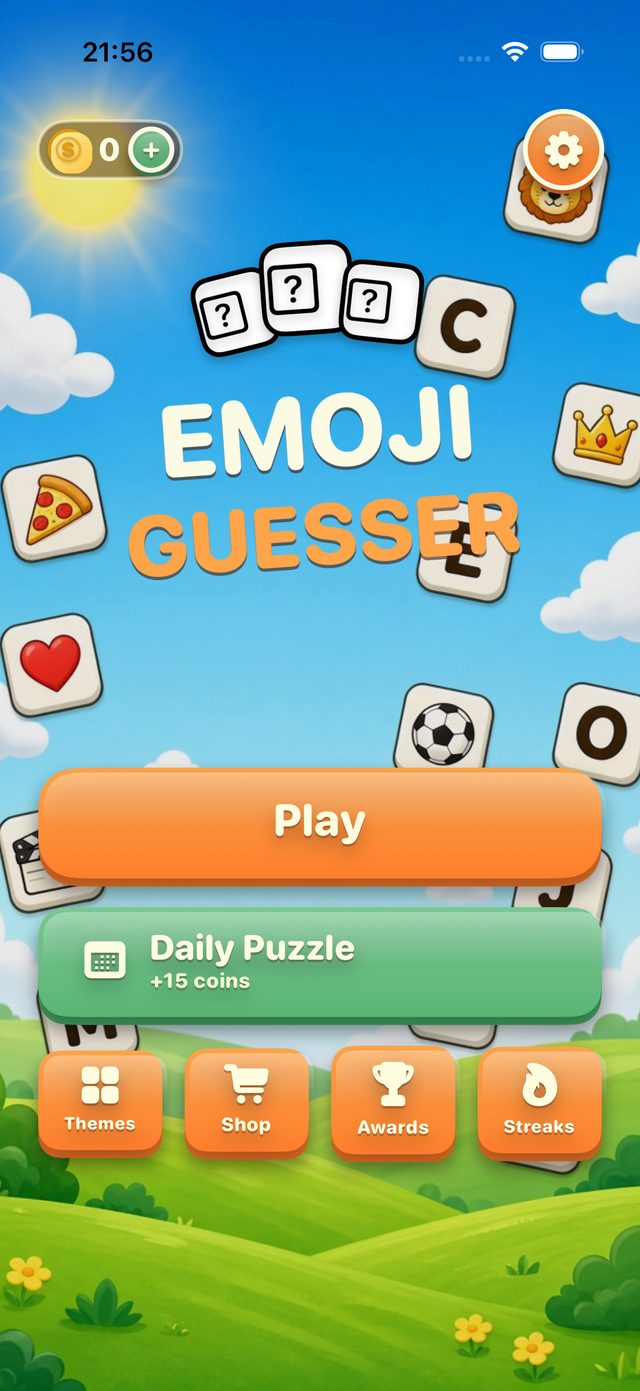This screenshot has width=640, height=1391.
Task: Go to the Shop
Action: [x=246, y=1102]
